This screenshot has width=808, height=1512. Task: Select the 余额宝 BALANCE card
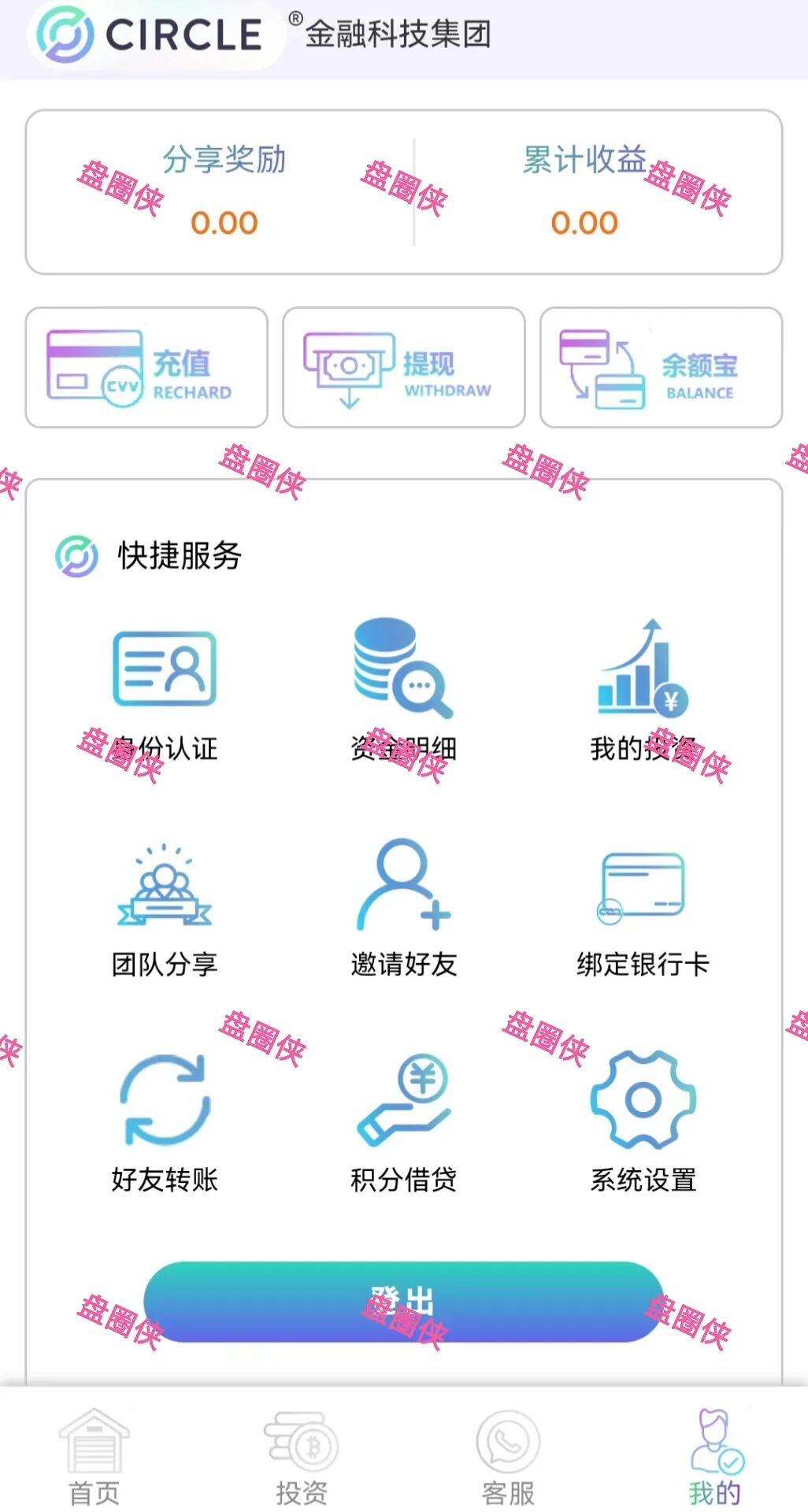661,368
